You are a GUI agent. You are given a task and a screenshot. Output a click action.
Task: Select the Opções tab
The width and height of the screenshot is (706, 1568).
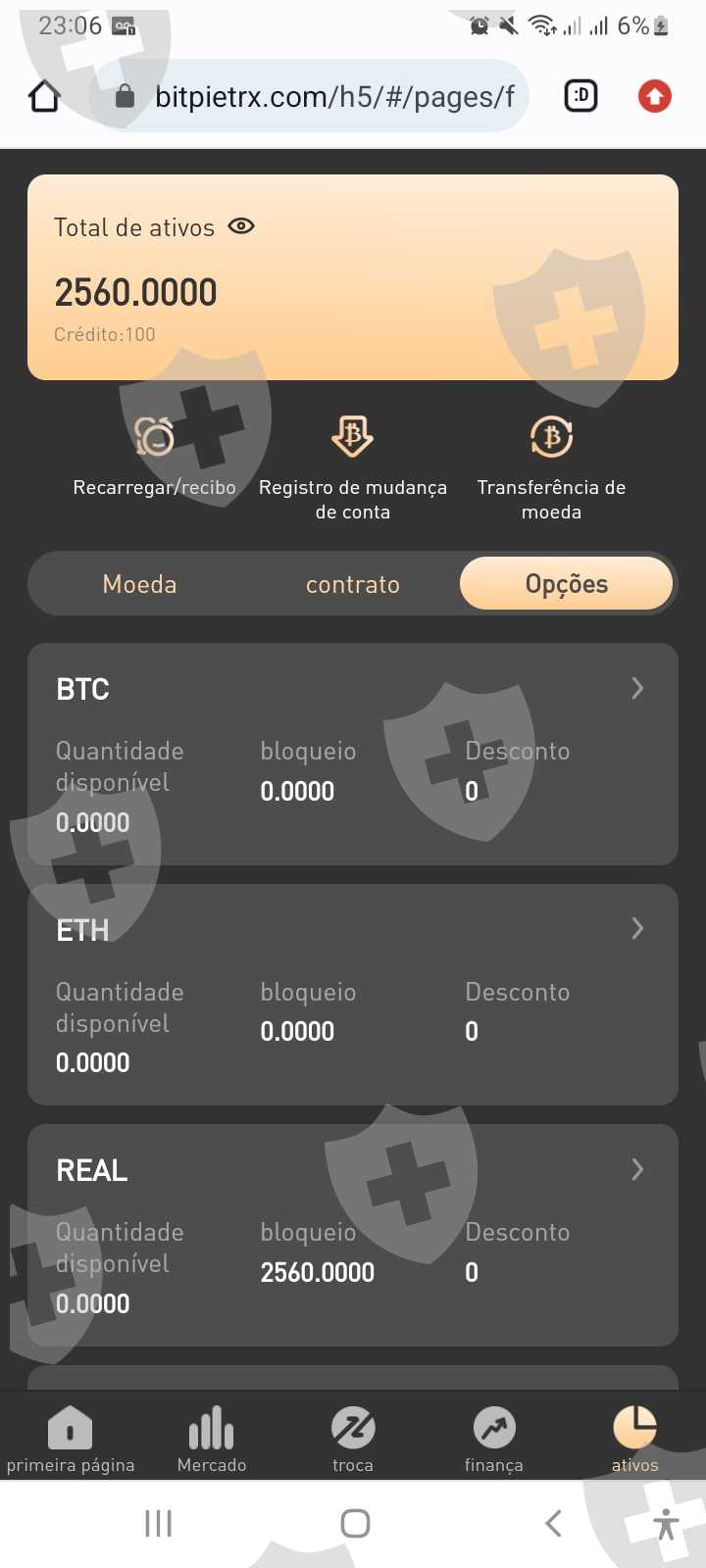point(566,584)
